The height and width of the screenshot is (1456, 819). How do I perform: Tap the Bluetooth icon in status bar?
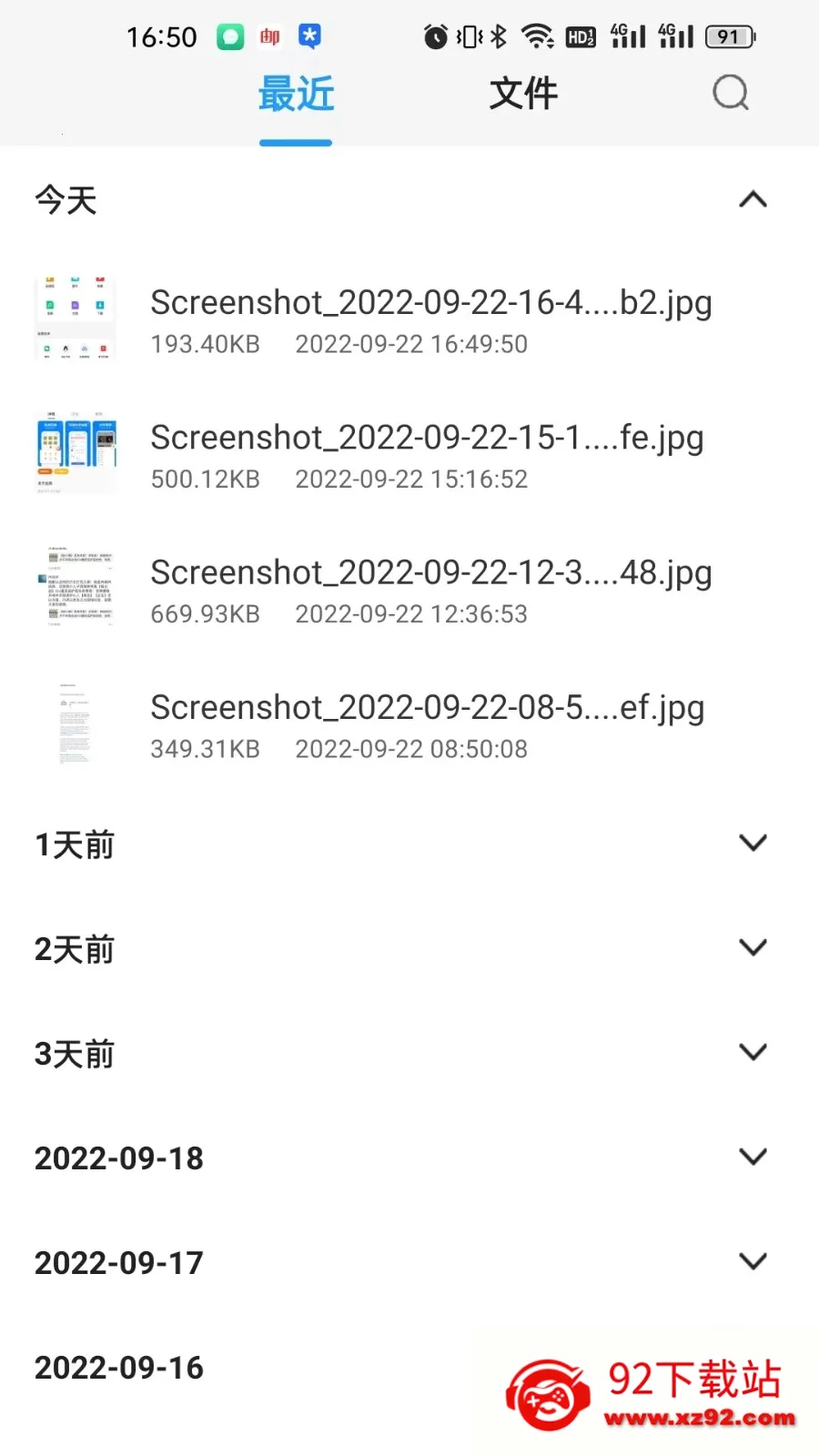(x=498, y=35)
